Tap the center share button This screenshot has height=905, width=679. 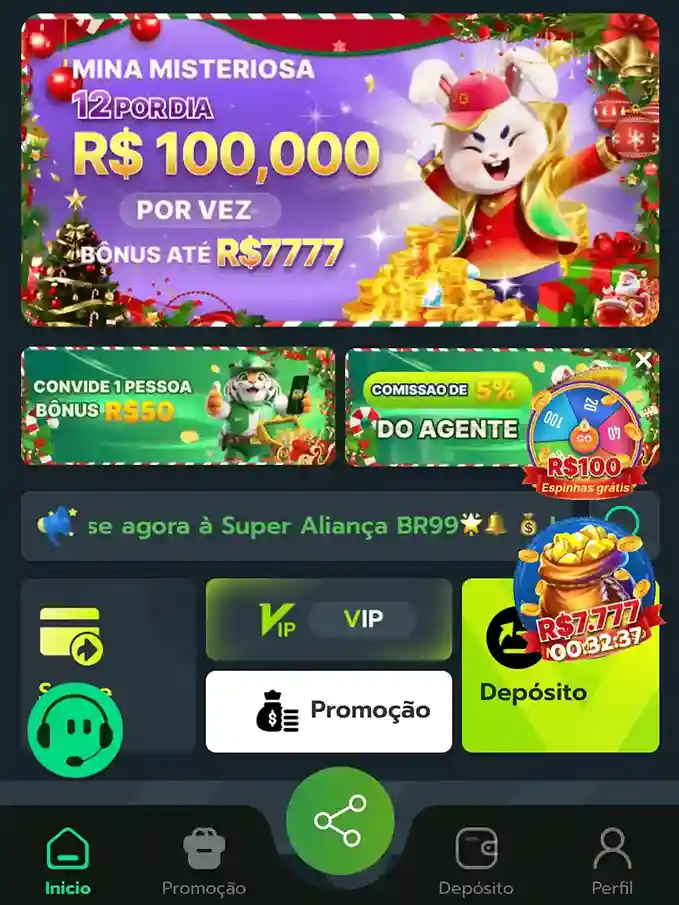pyautogui.click(x=340, y=821)
